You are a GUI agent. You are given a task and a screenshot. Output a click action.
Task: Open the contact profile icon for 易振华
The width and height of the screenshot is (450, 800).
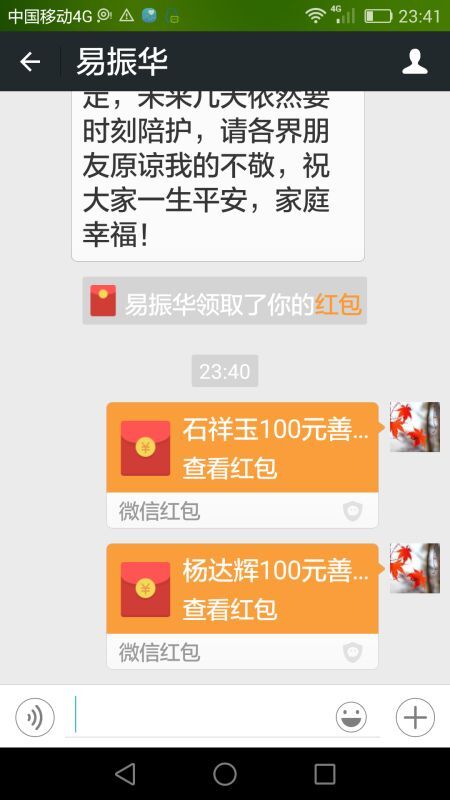pyautogui.click(x=414, y=62)
